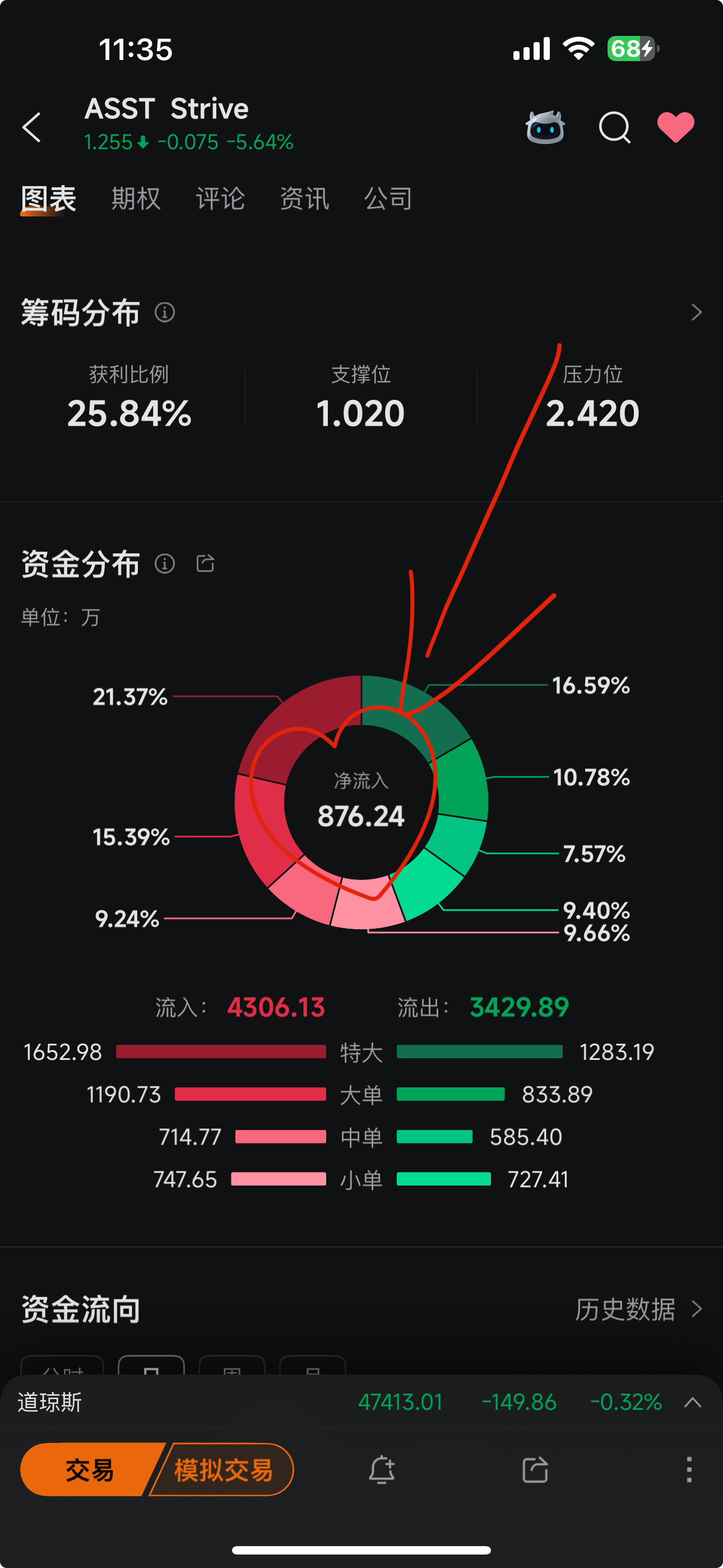The width and height of the screenshot is (723, 1568).
Task: Remove ASST from favorites with the heart
Action: 675,127
